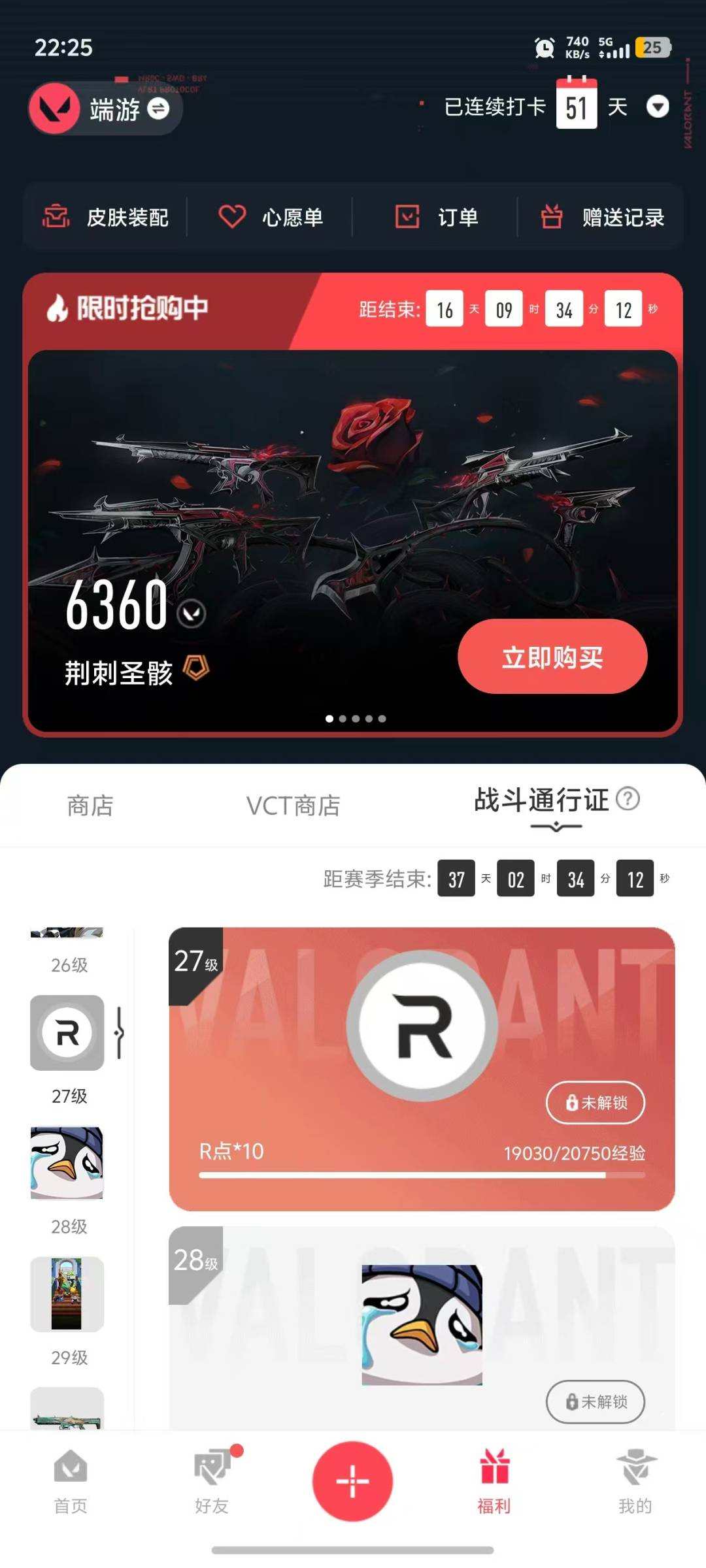Open the 赠送记录 gift record icon

pyautogui.click(x=552, y=217)
